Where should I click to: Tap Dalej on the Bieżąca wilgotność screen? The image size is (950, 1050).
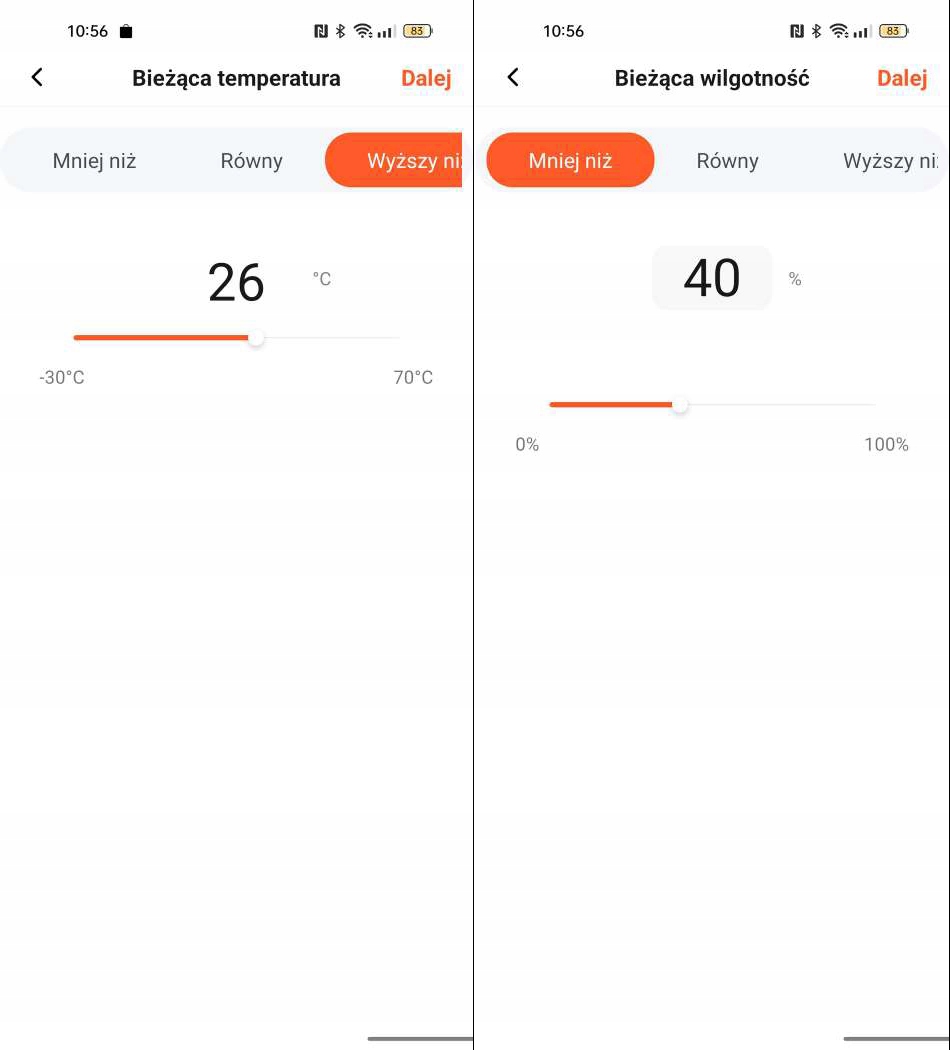pos(902,78)
